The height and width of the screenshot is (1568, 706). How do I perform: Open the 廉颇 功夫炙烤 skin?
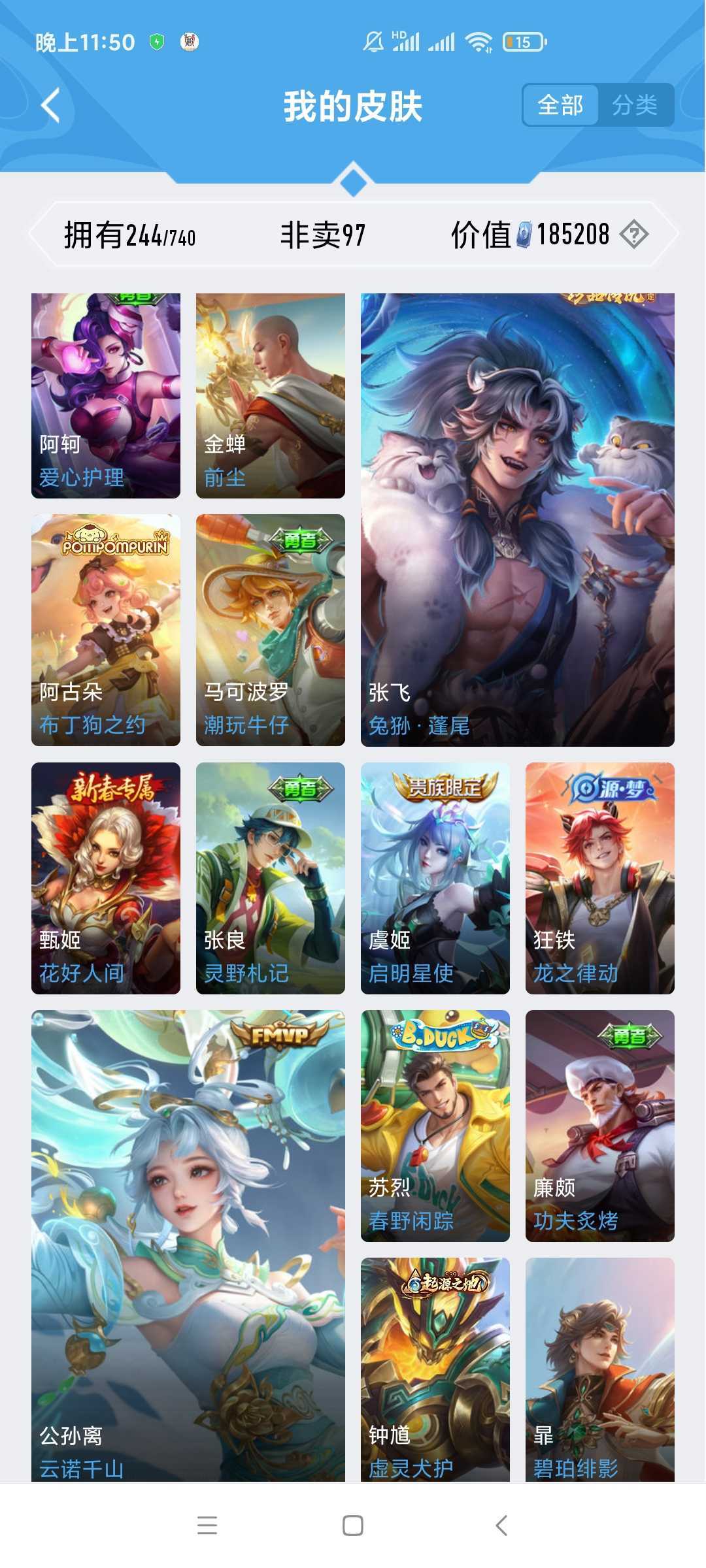click(x=599, y=1126)
